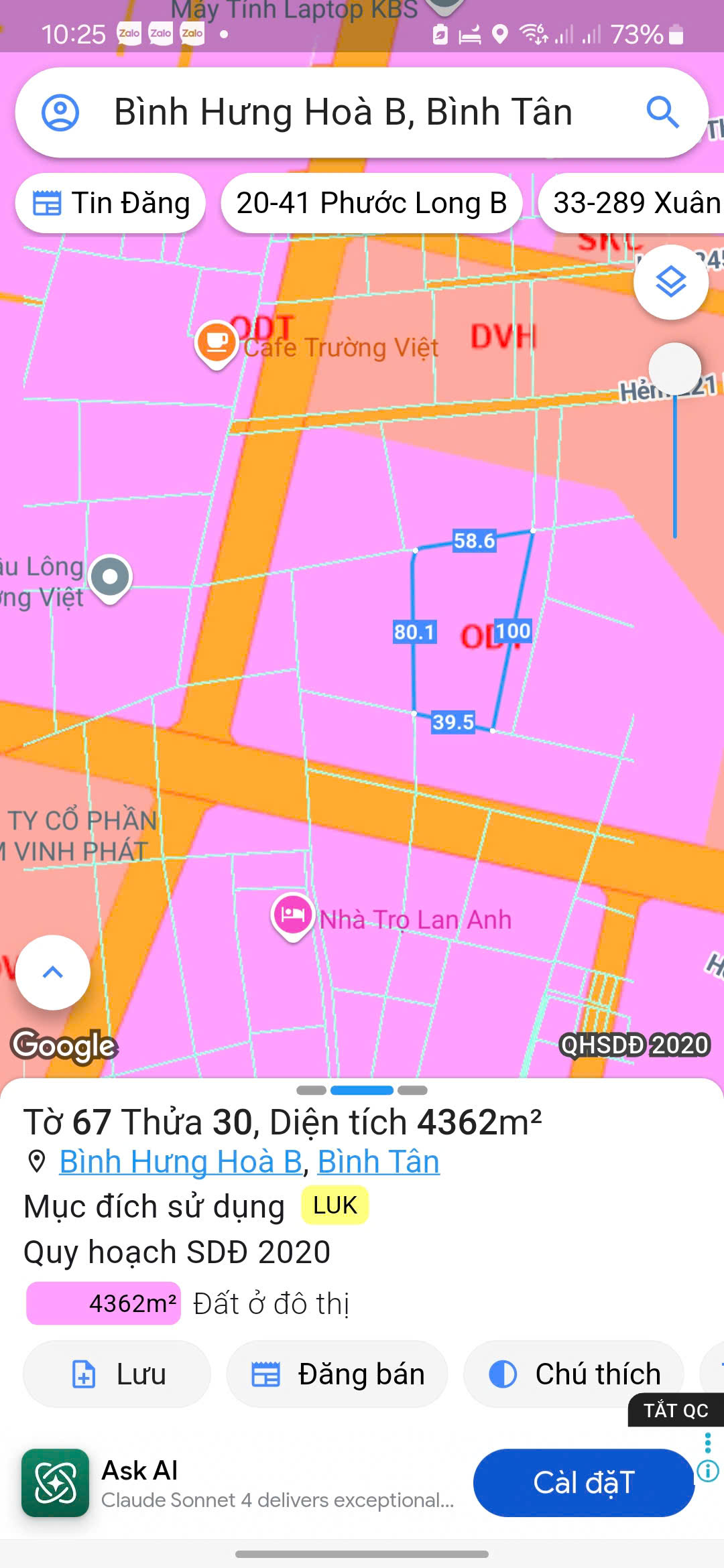Viewport: 724px width, 1568px height.
Task: Open the ad info icon
Action: (x=708, y=1472)
